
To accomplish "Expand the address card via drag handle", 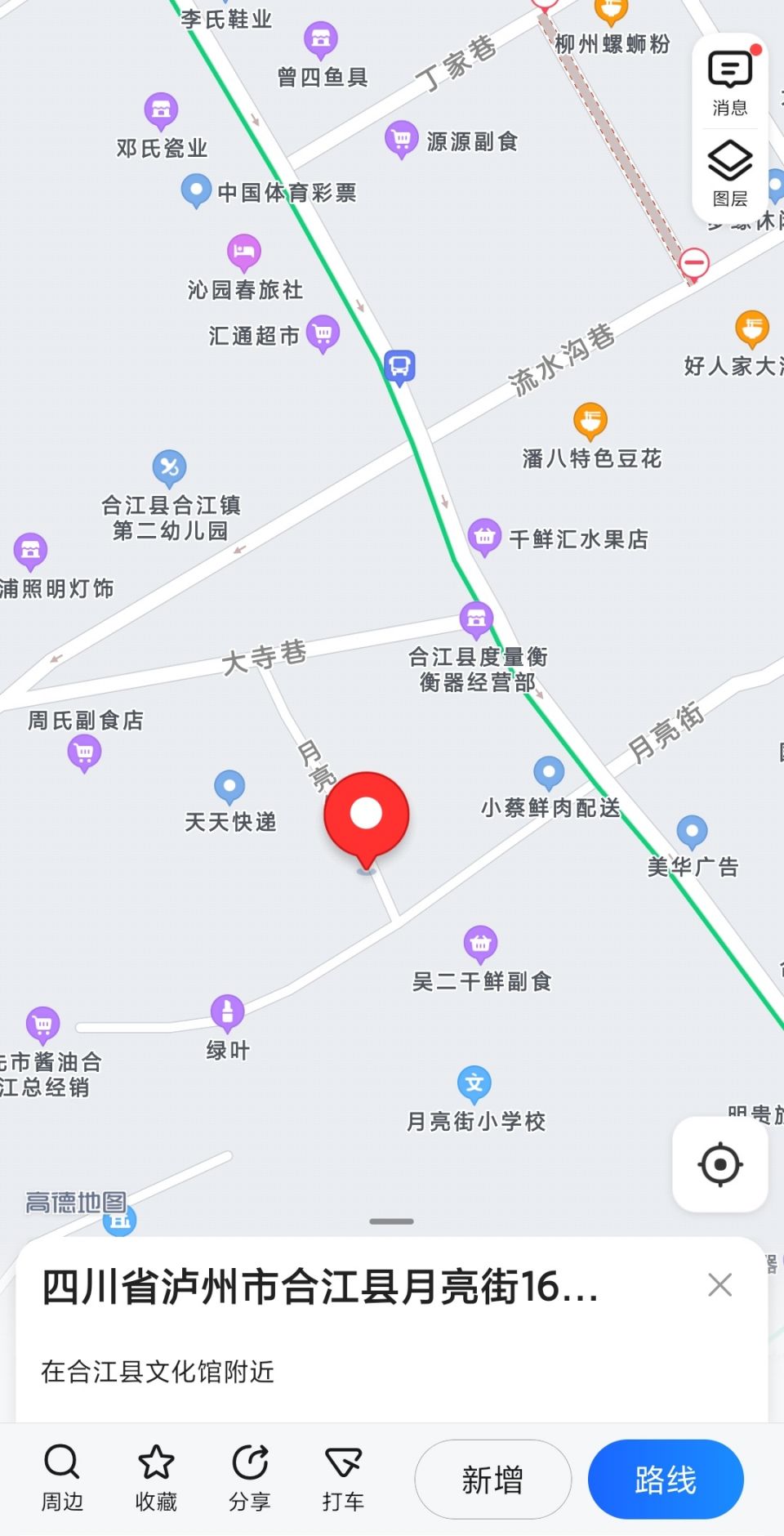I will (x=392, y=1221).
